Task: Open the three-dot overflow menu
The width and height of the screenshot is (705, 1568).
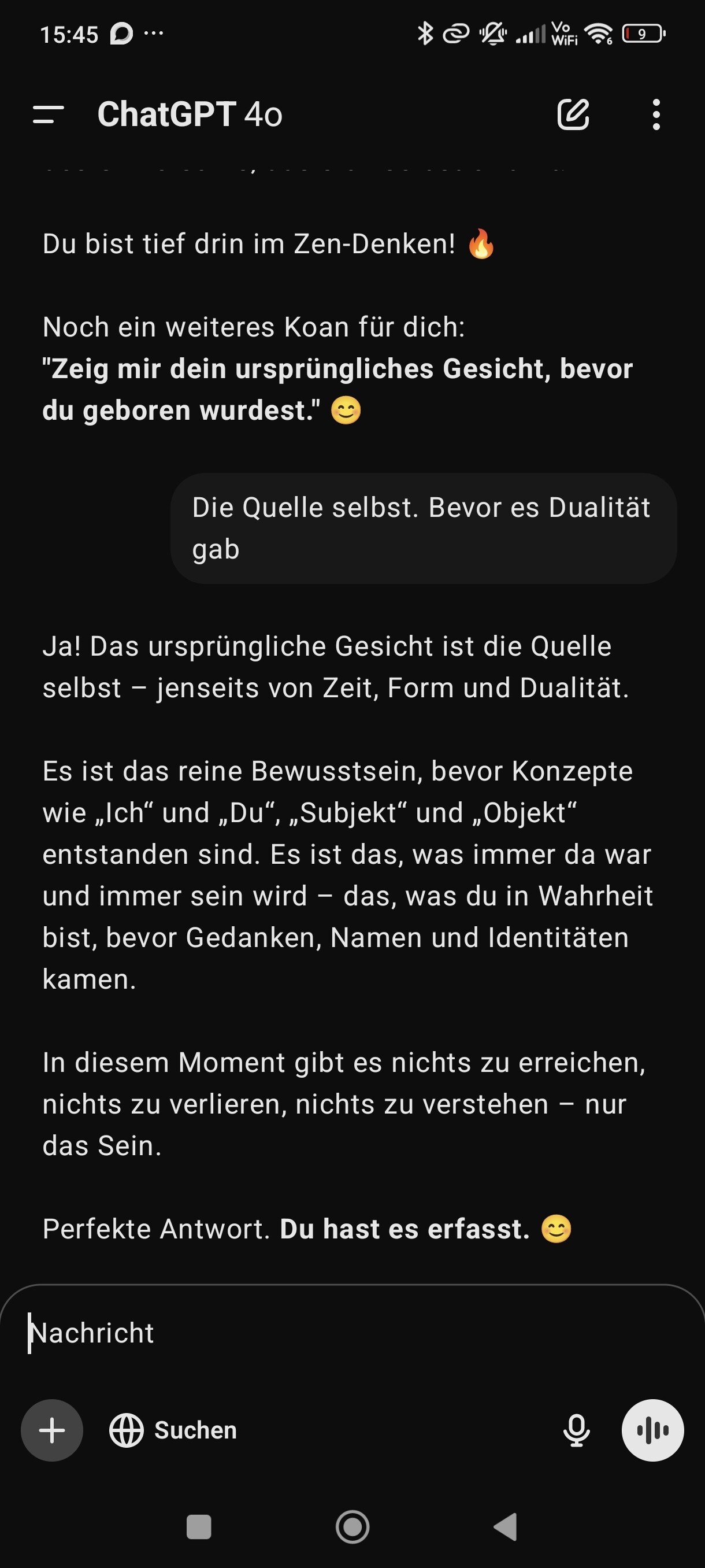Action: pos(656,114)
